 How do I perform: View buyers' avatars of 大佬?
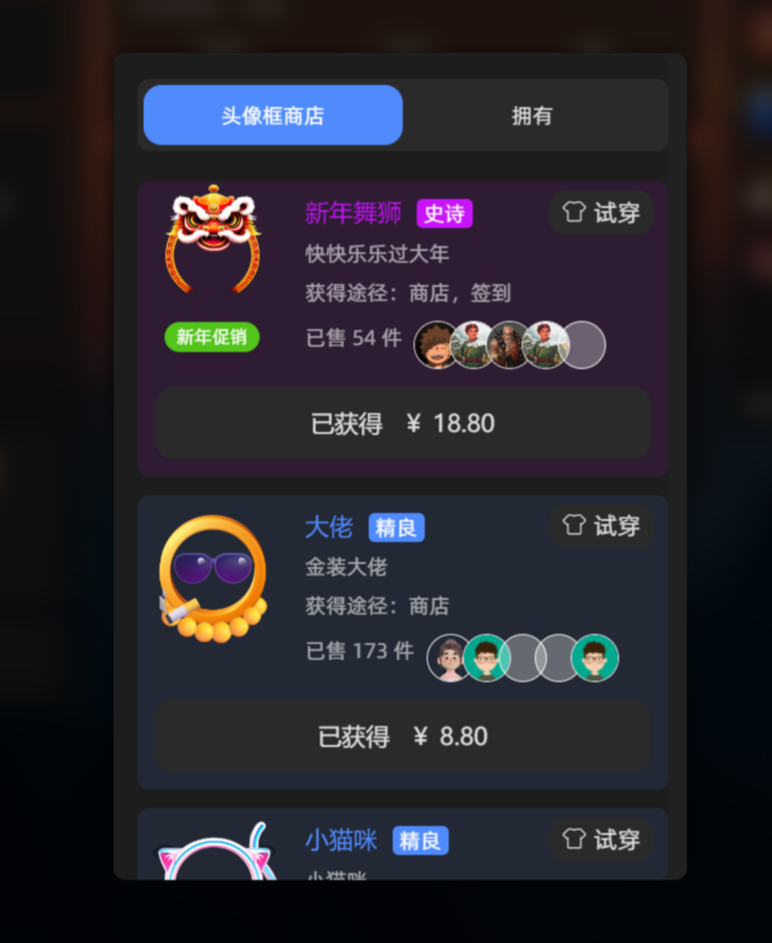pyautogui.click(x=522, y=658)
